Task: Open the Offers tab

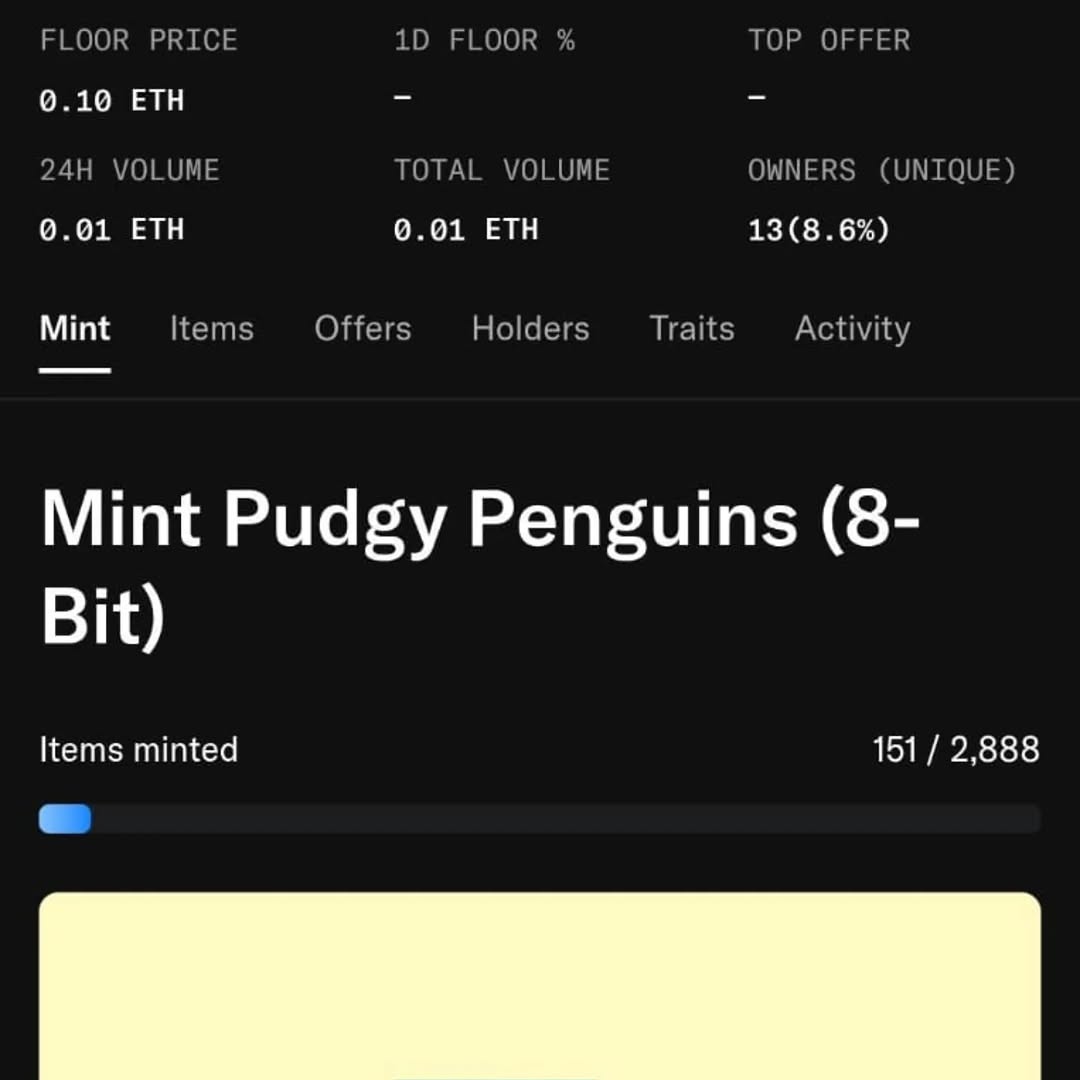Action: 362,329
